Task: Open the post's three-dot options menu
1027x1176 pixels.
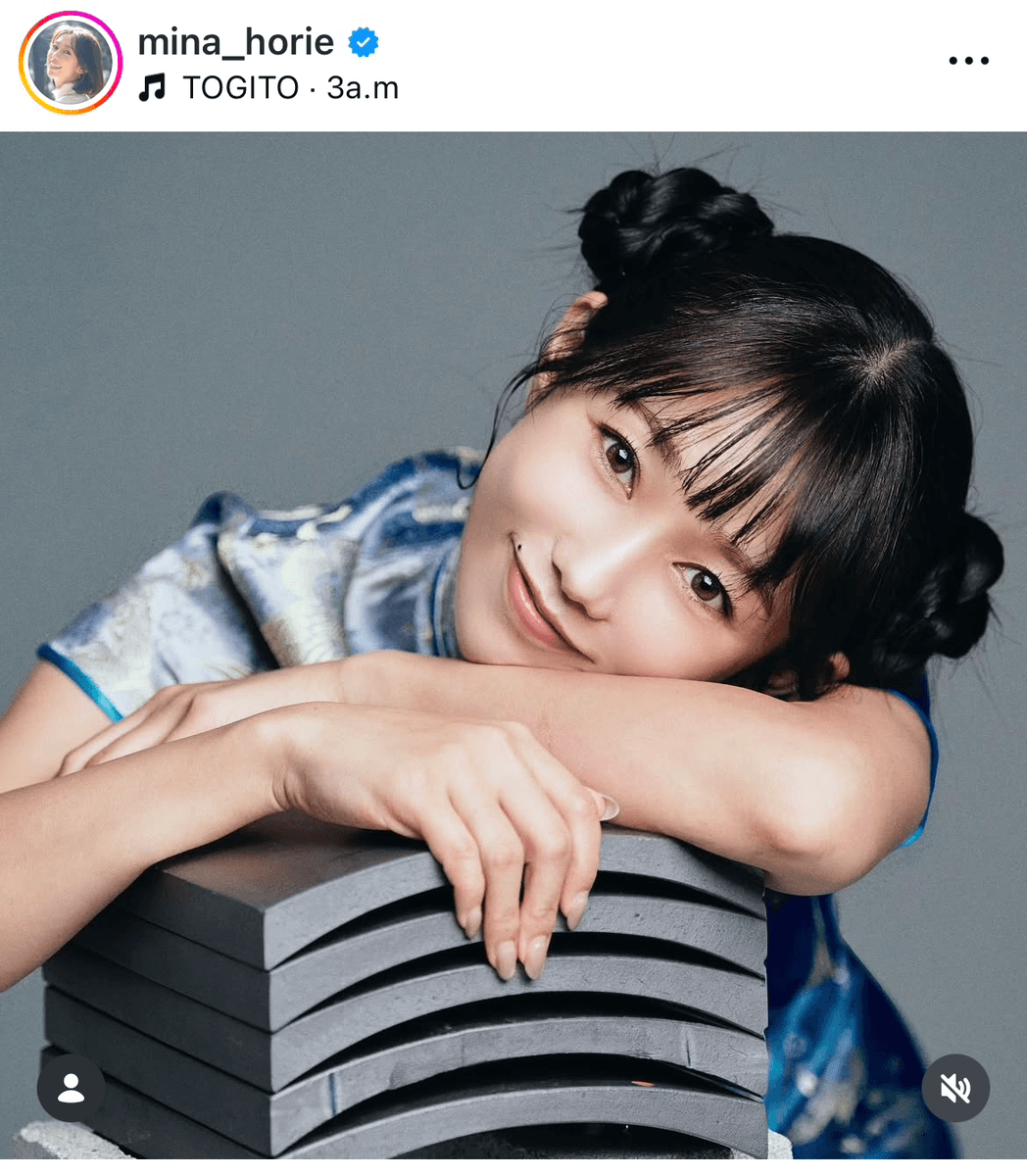Action: 968,61
